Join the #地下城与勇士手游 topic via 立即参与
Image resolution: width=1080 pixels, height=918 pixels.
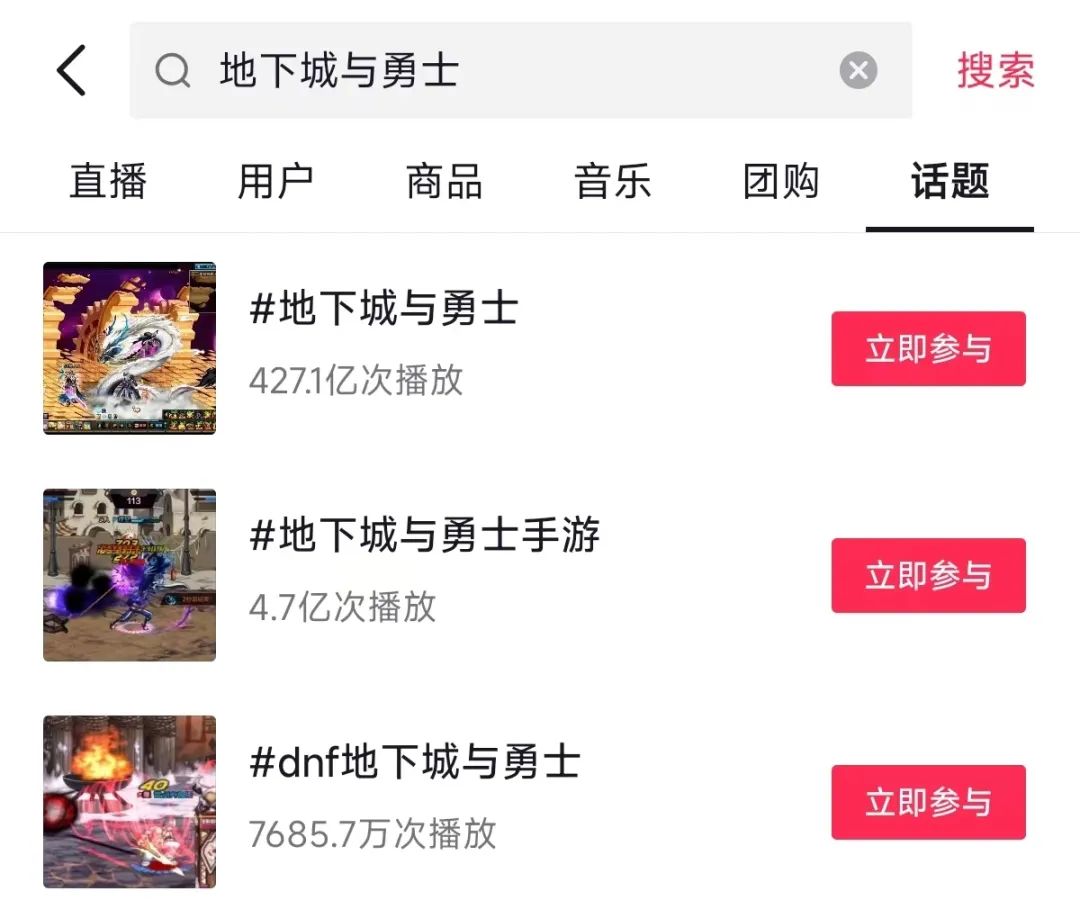(x=928, y=575)
